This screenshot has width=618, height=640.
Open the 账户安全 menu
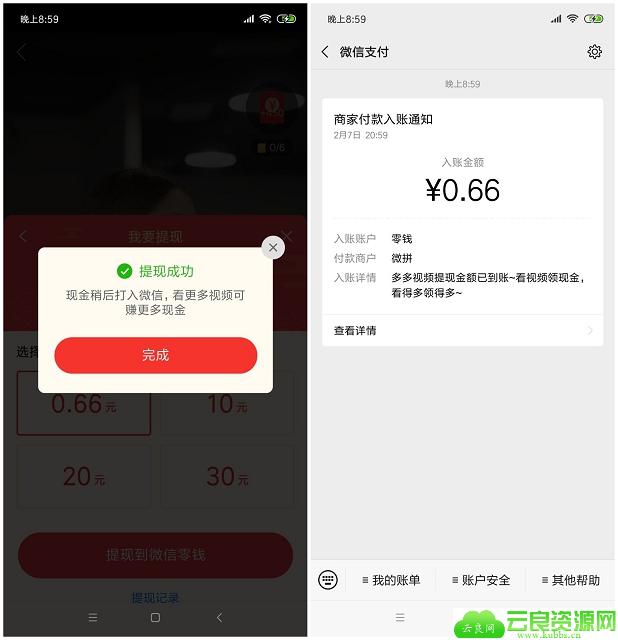(x=480, y=580)
